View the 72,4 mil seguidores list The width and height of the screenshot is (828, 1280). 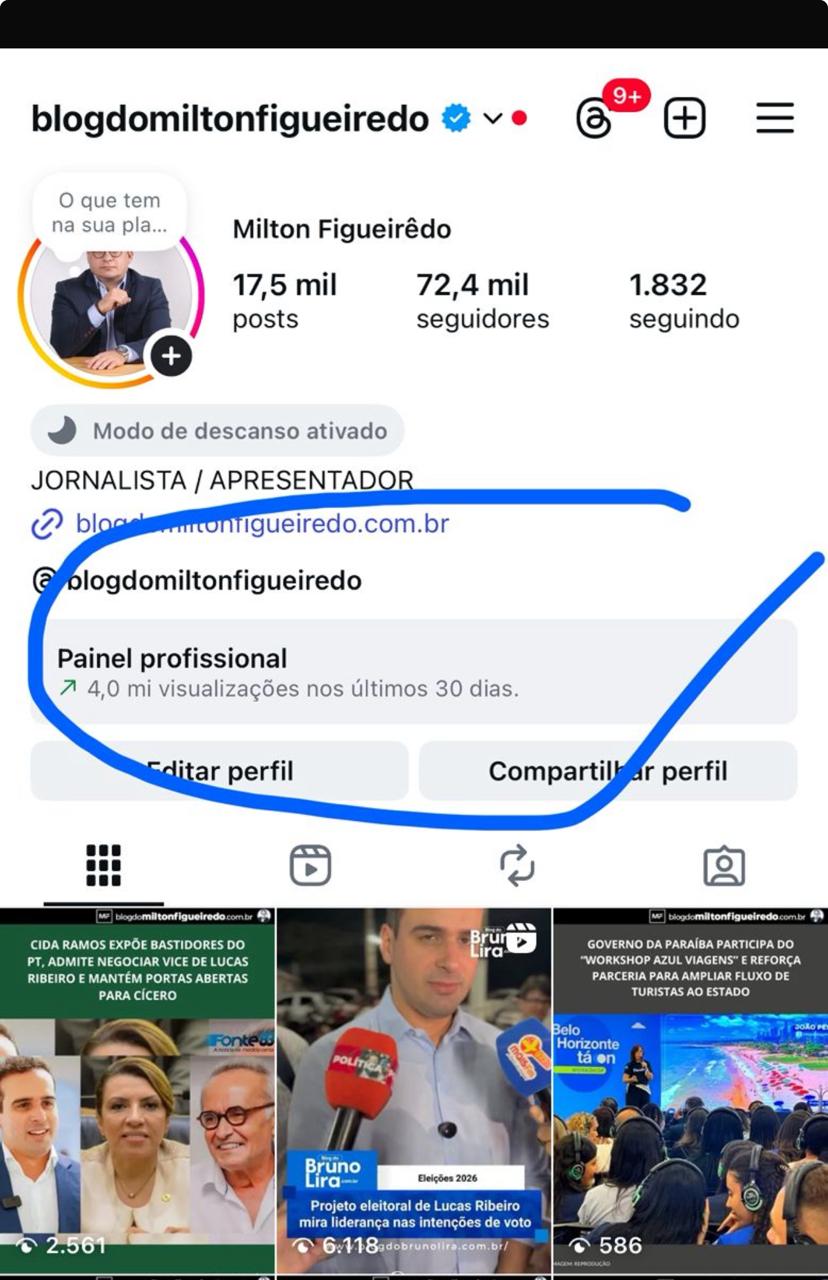pyautogui.click(x=482, y=301)
